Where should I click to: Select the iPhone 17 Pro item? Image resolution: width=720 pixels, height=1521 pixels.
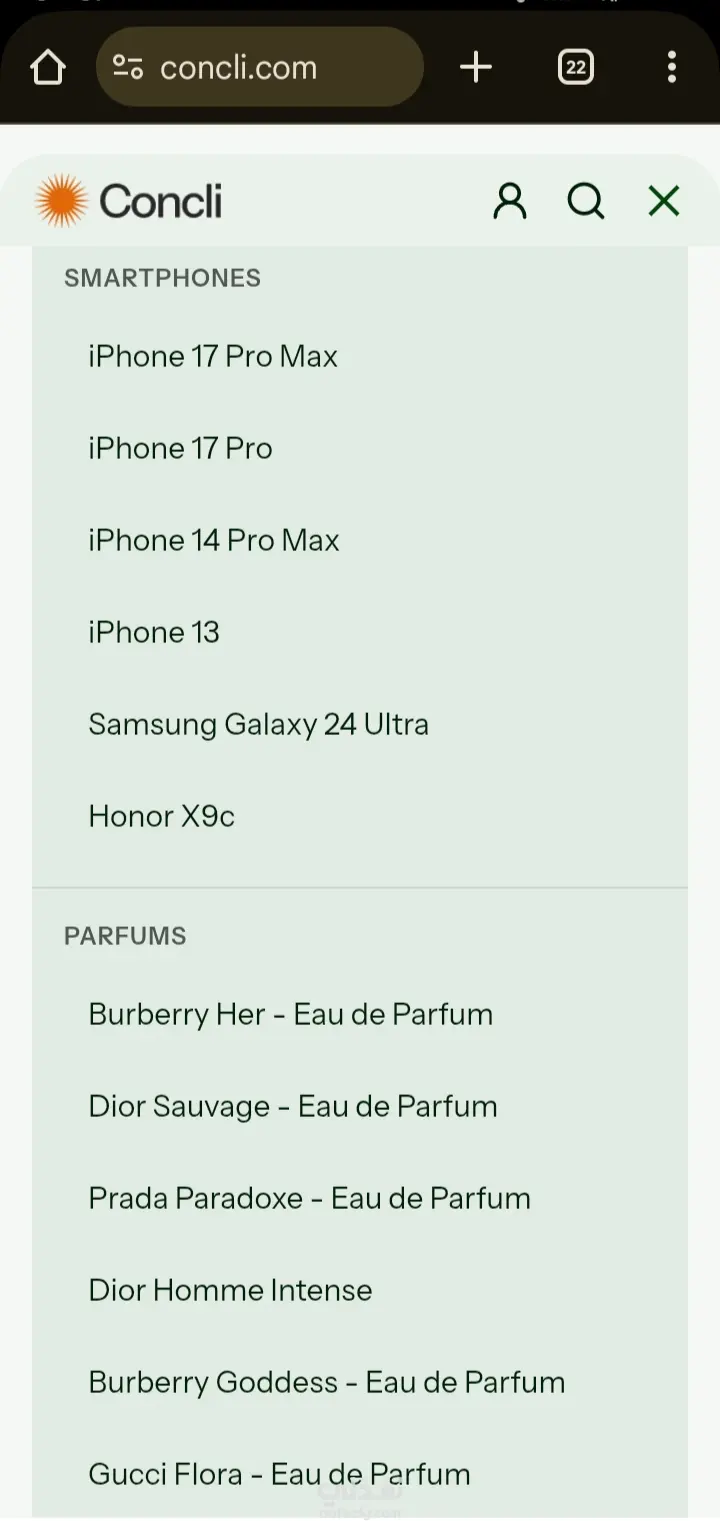pos(180,449)
